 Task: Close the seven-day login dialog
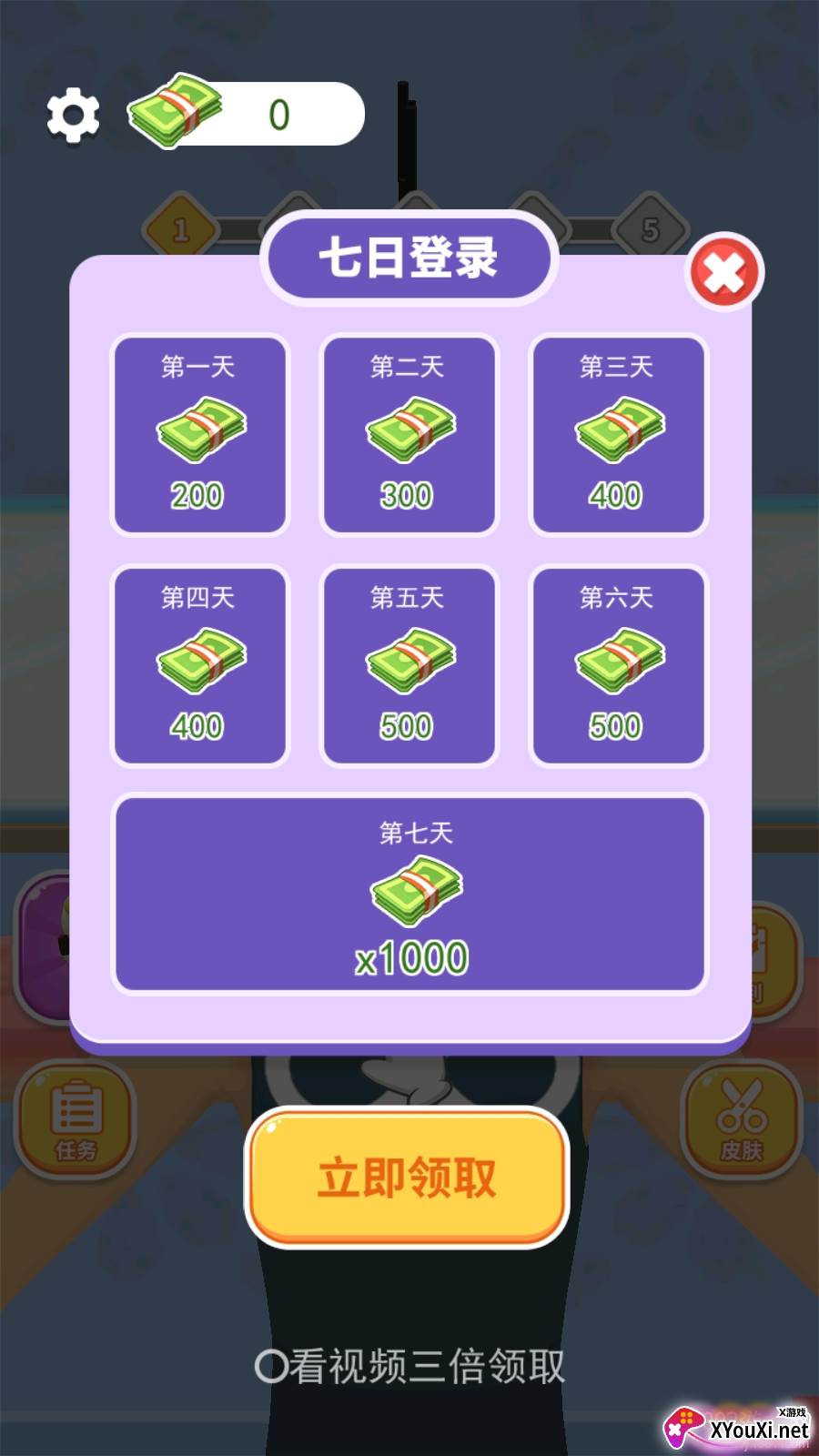coord(724,272)
